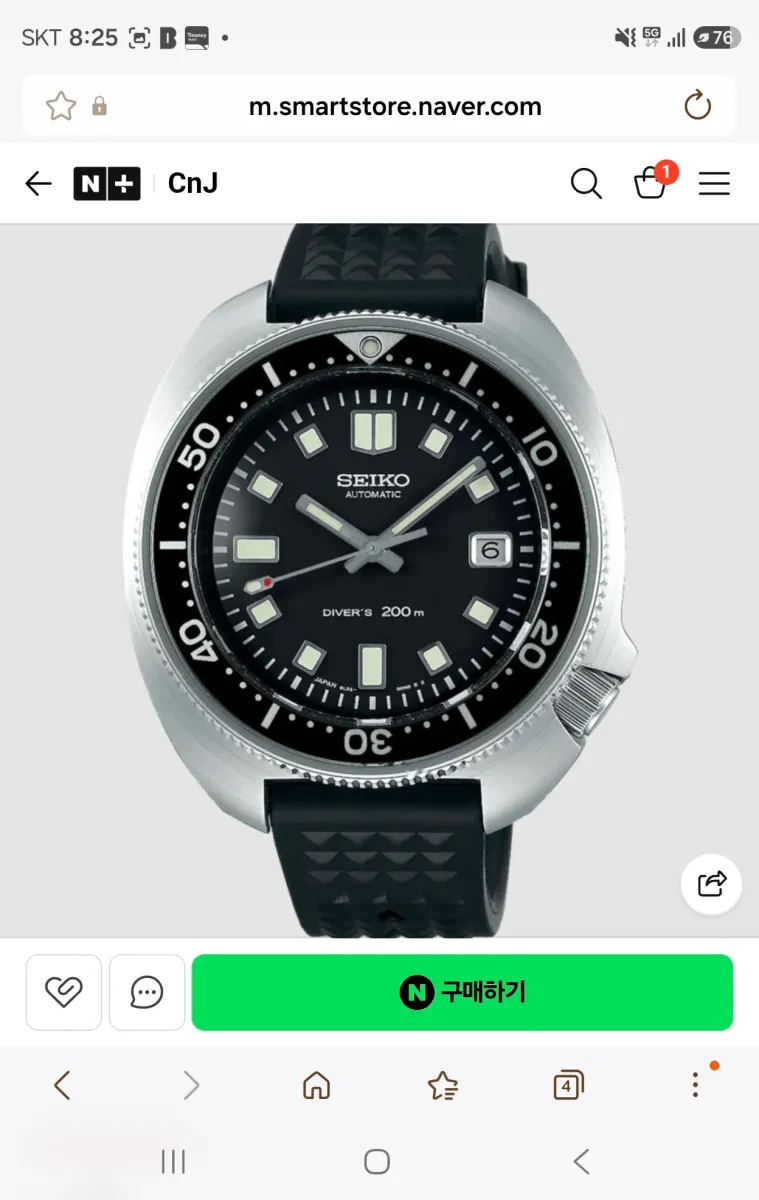
Task: Open the hamburger menu
Action: click(x=714, y=183)
